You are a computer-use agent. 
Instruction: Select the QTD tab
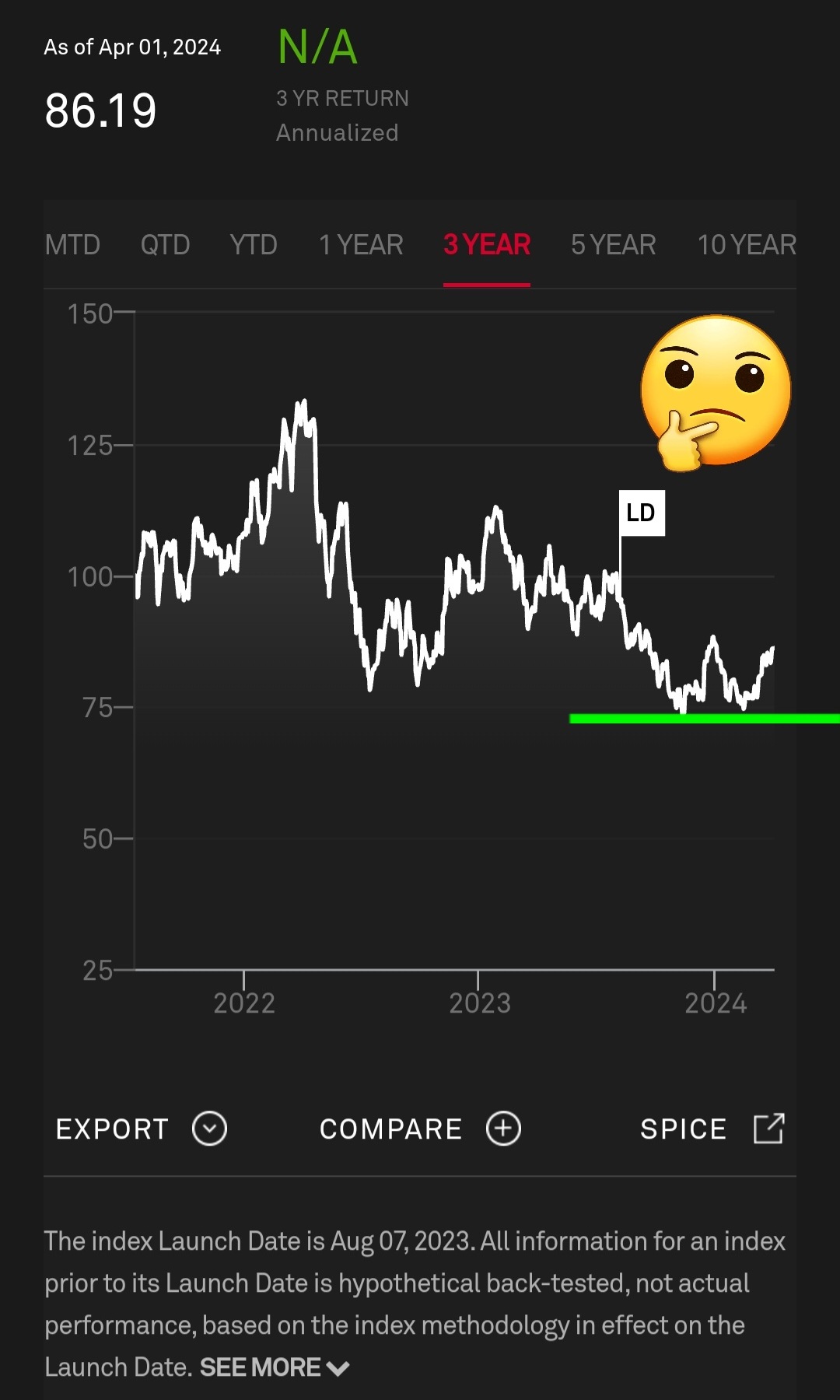[x=165, y=245]
